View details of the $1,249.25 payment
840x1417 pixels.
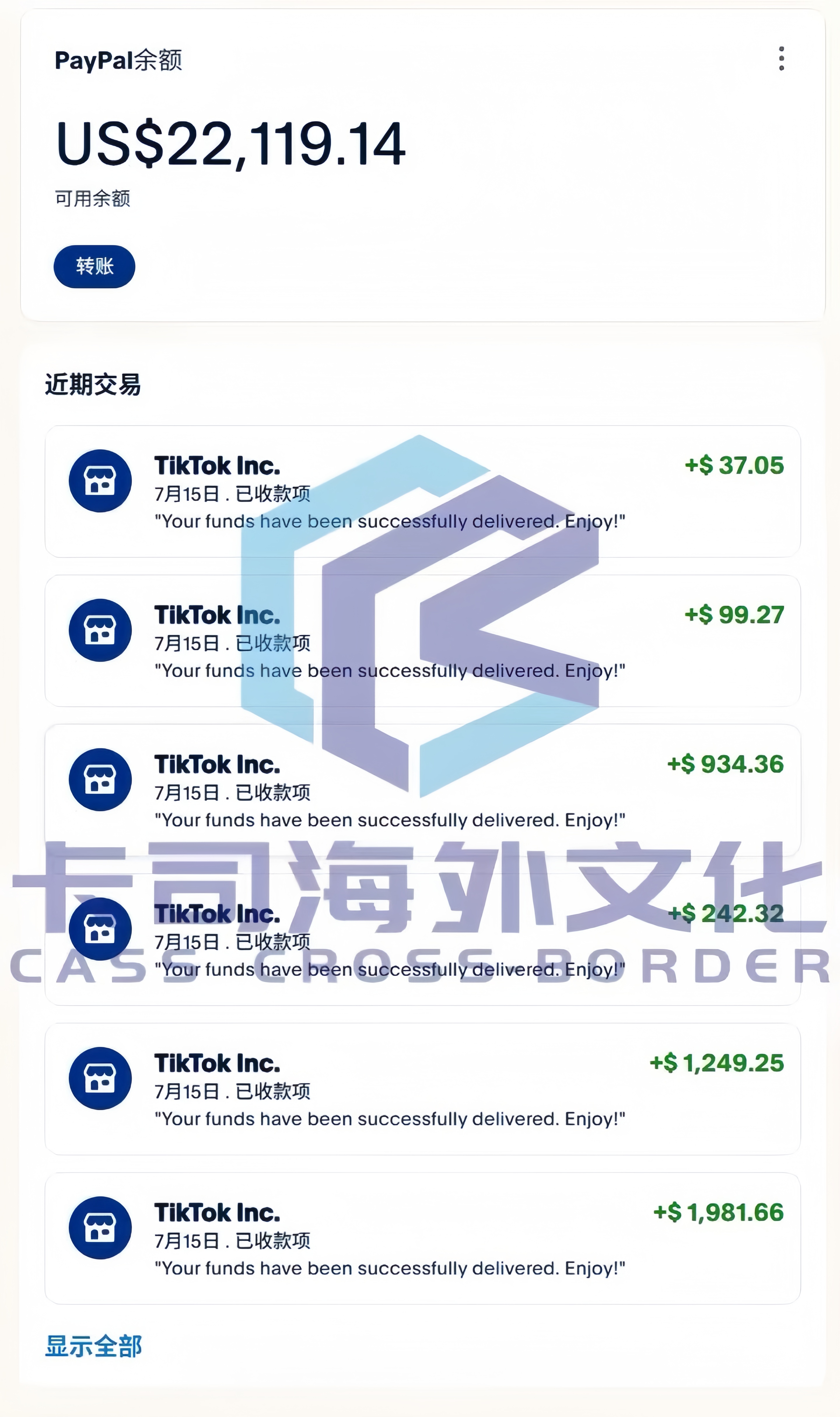422,1089
